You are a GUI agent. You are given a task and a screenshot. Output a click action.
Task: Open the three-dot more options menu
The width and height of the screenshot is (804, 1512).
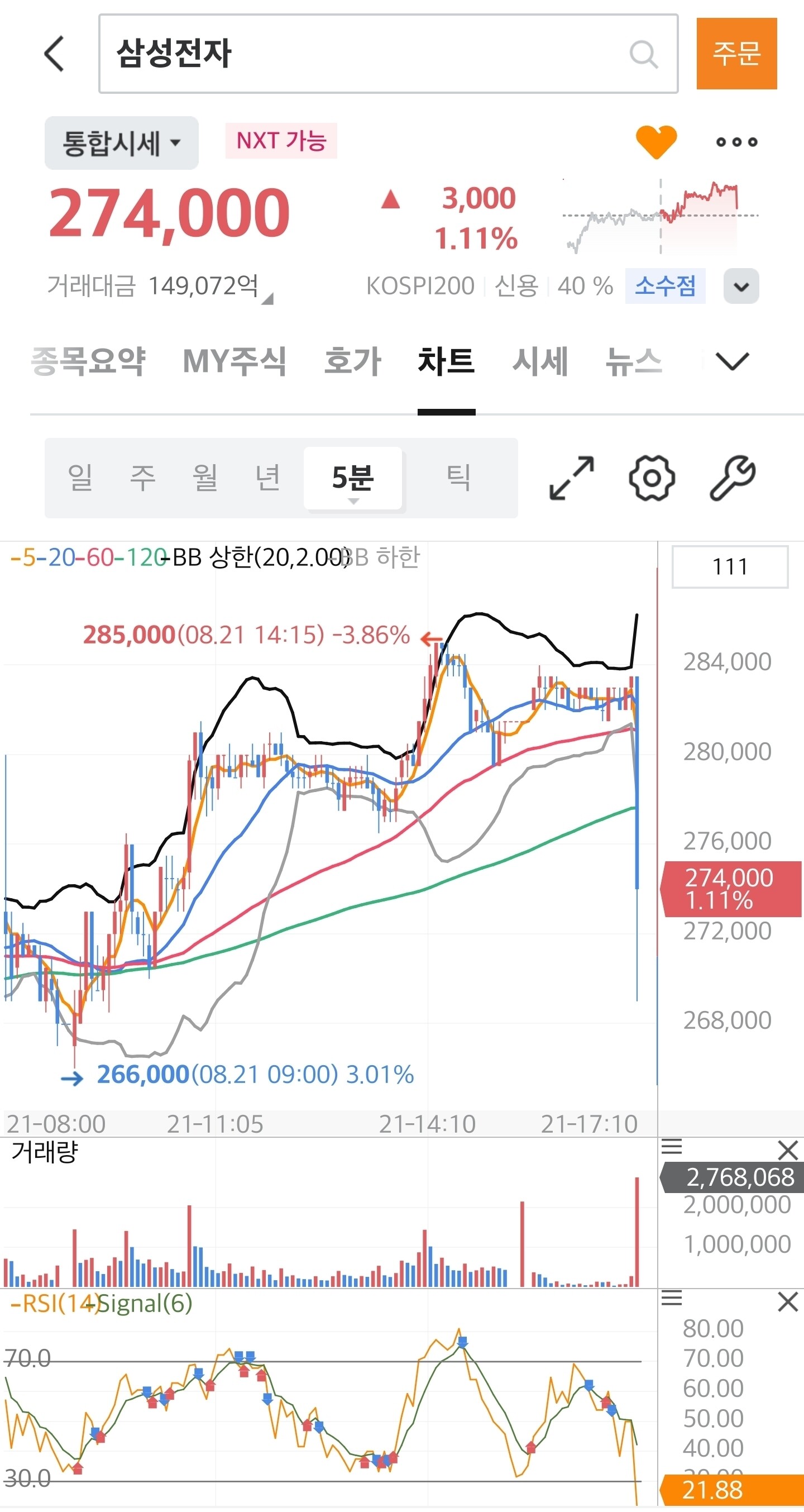pyautogui.click(x=736, y=141)
